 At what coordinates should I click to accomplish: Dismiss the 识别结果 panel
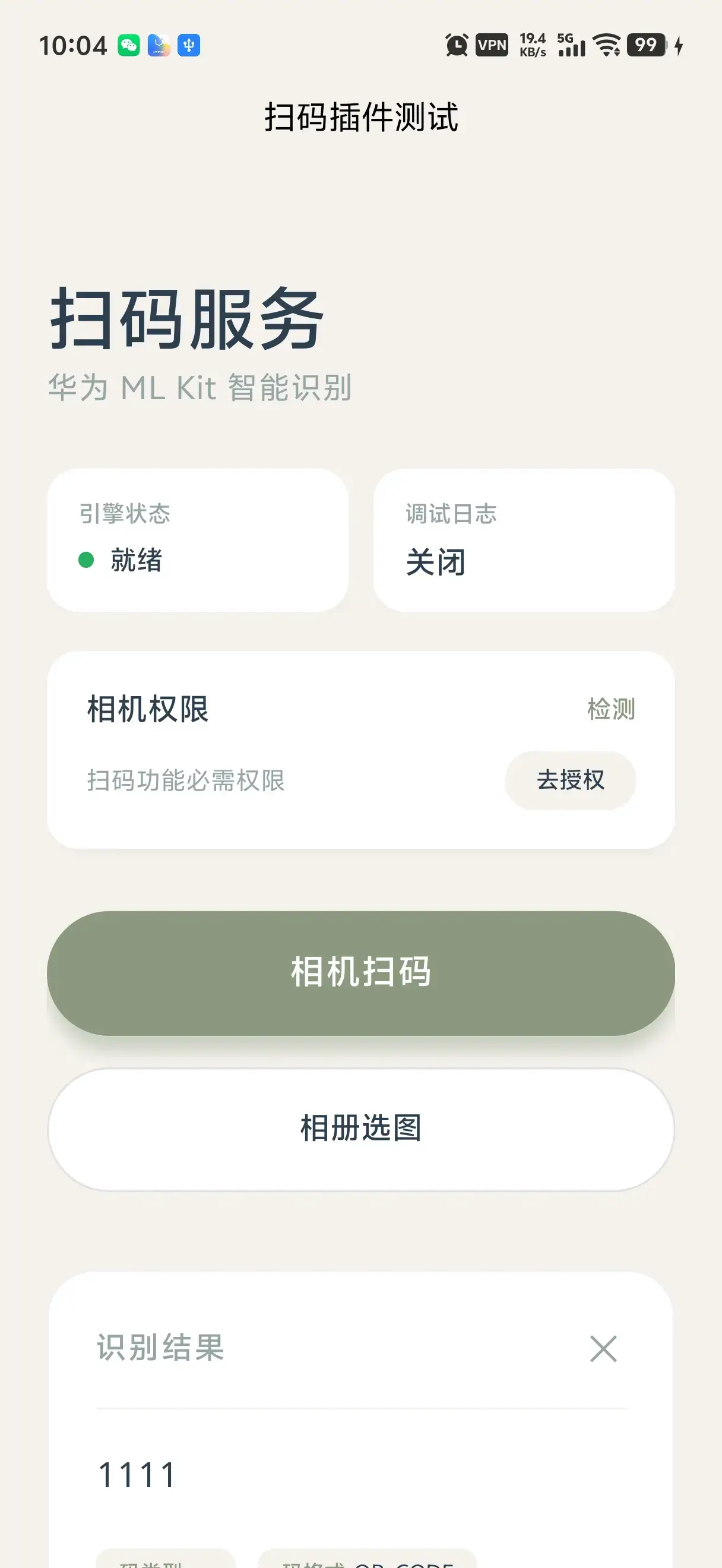[x=603, y=1349]
